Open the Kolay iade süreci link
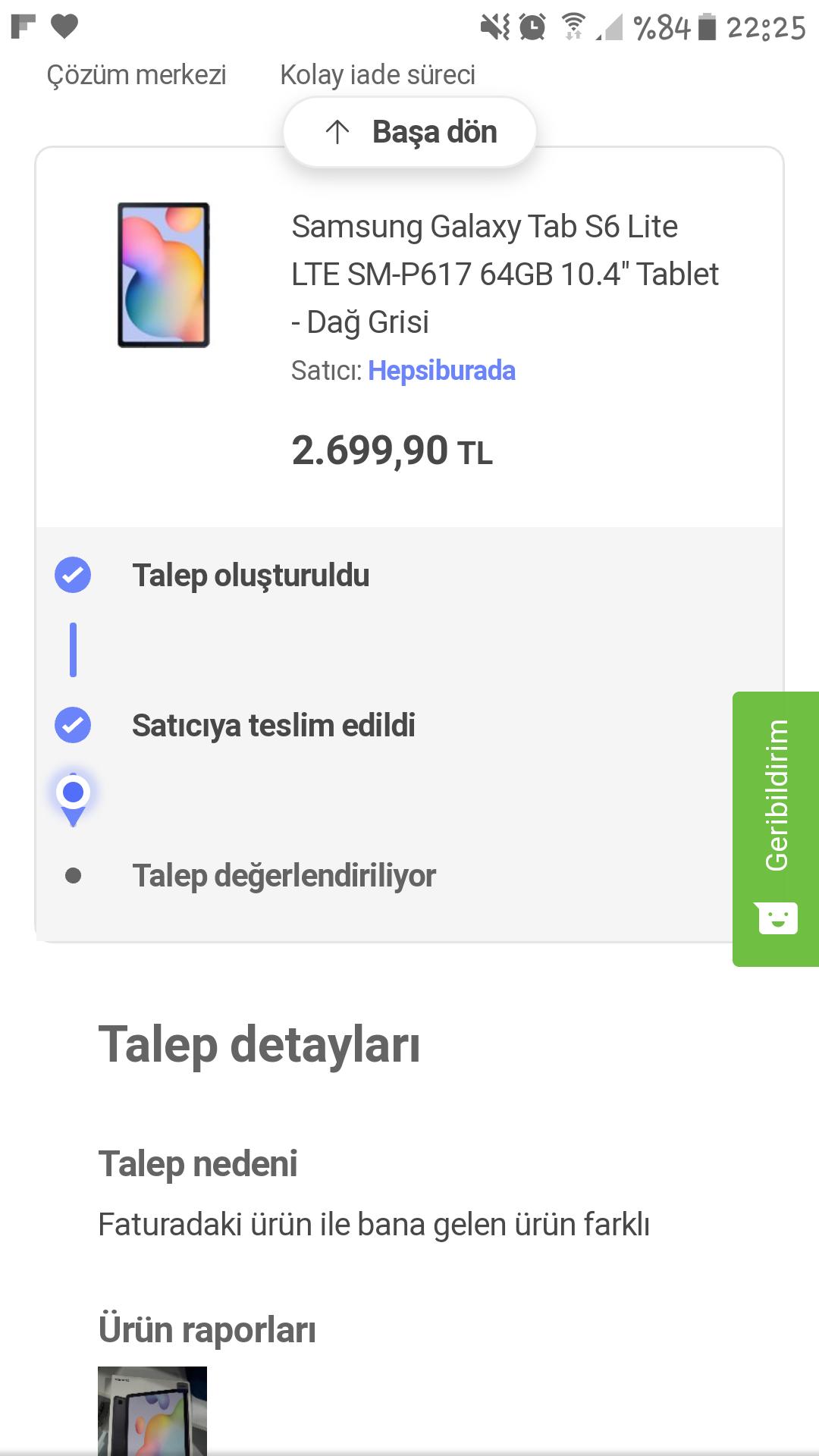819x1456 pixels. (x=378, y=75)
